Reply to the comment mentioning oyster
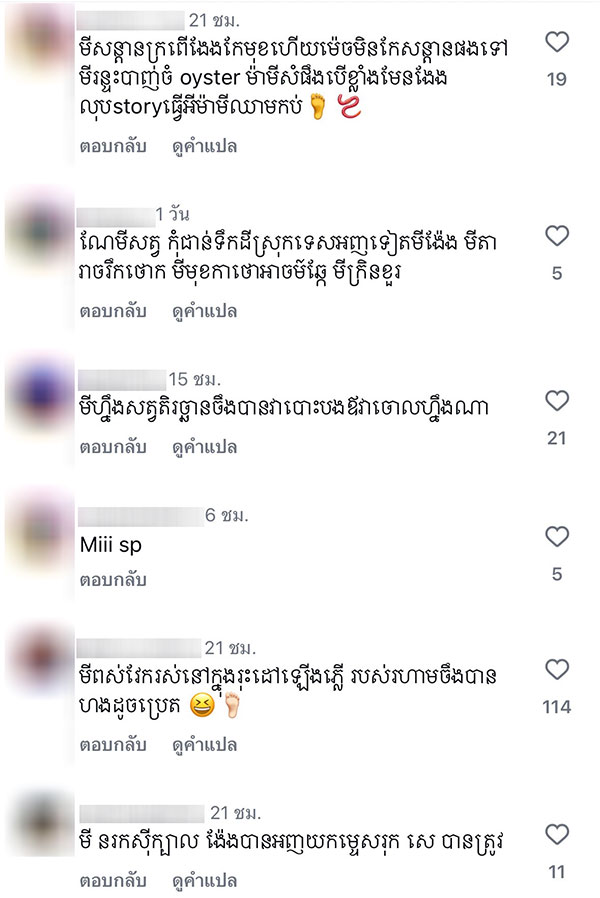600x898 pixels. coord(113,146)
